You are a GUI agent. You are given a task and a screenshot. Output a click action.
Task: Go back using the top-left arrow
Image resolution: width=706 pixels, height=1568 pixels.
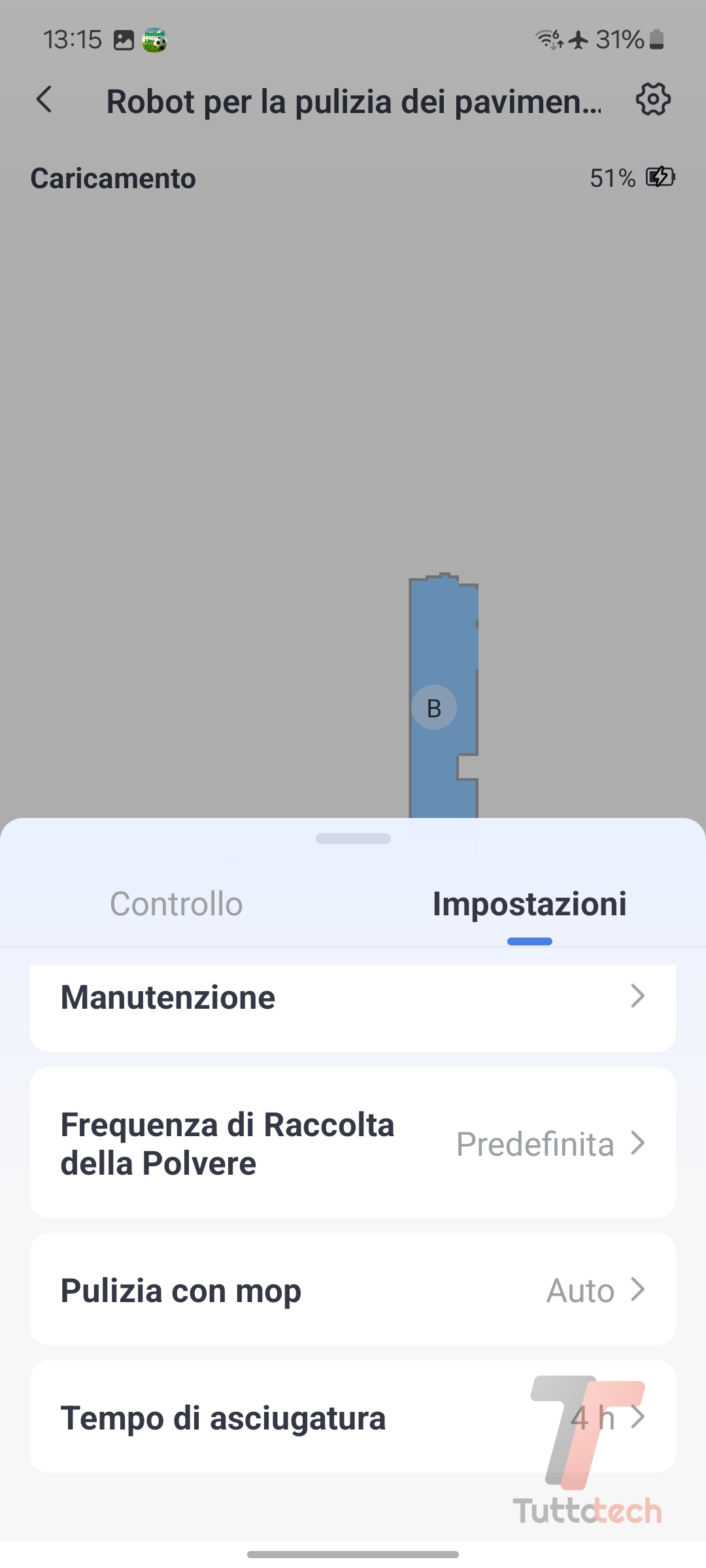click(44, 100)
